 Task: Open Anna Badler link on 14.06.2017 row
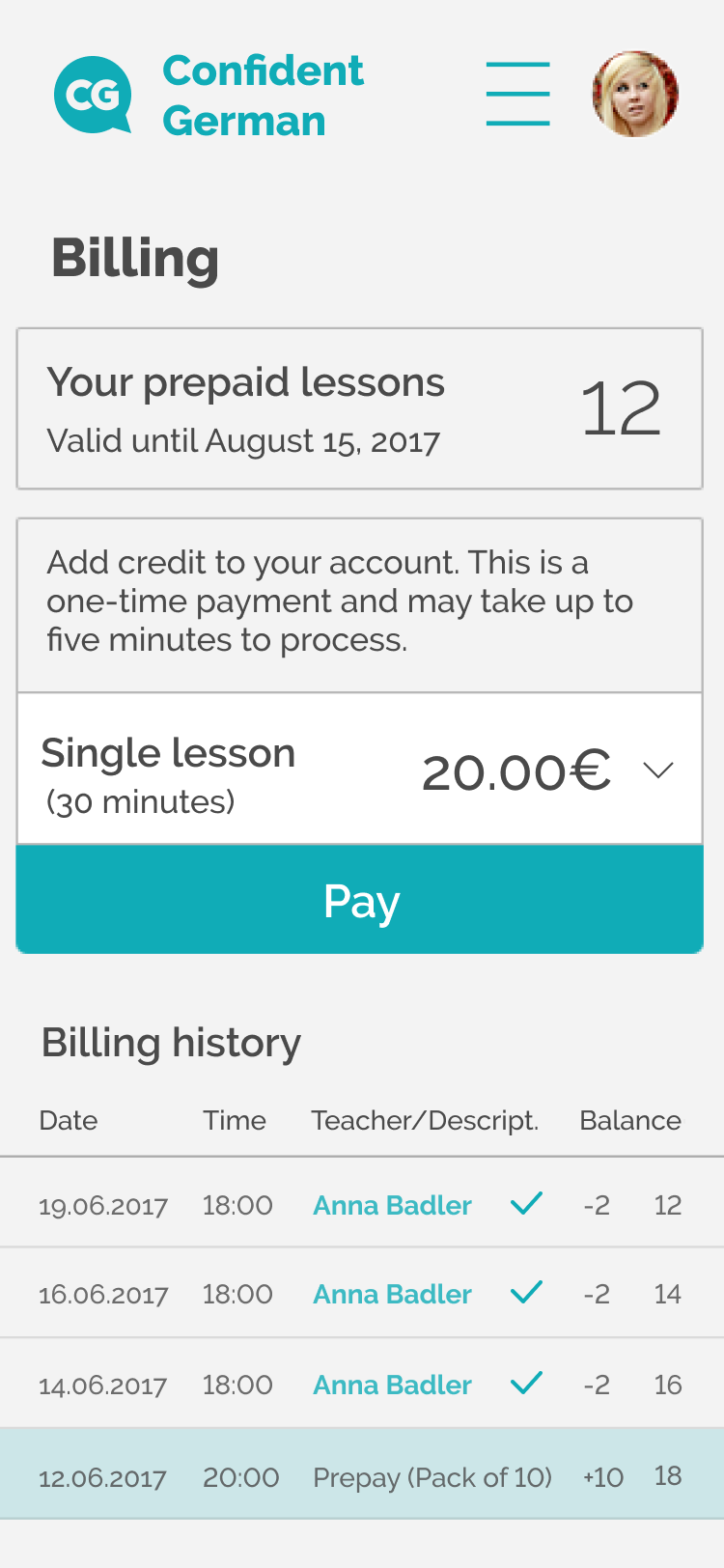click(392, 1385)
